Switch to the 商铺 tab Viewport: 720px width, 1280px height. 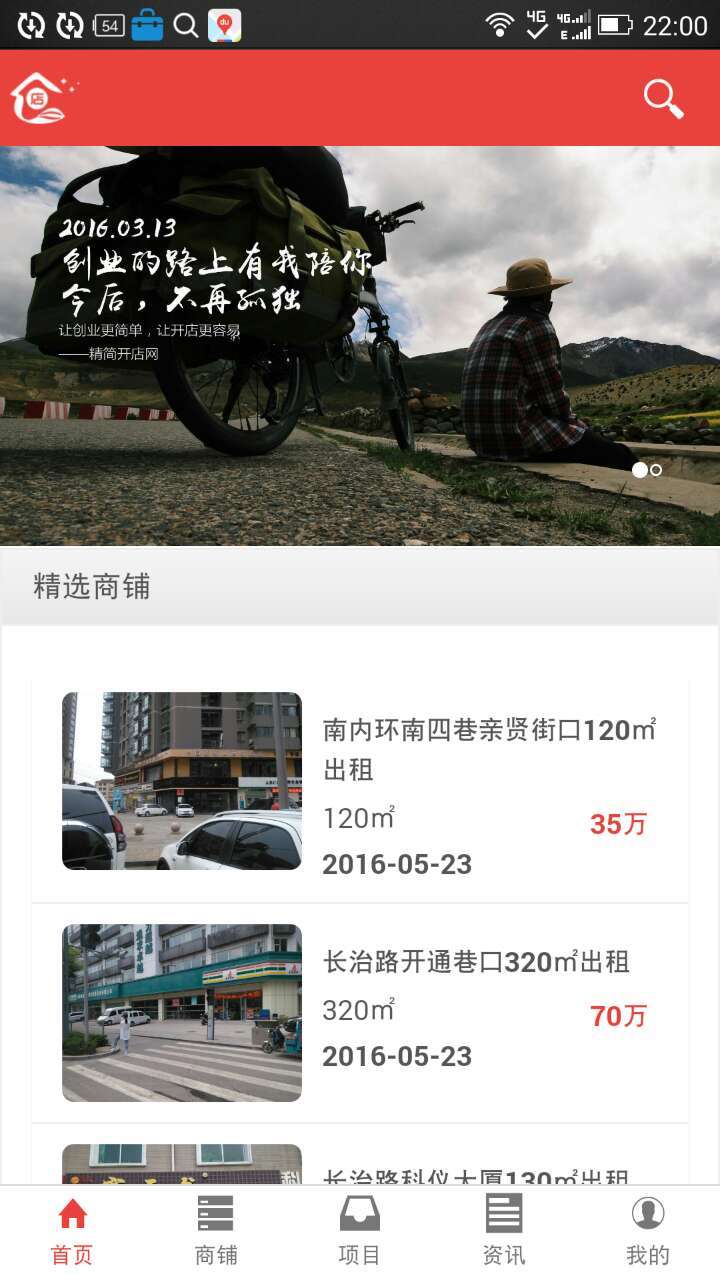216,1232
